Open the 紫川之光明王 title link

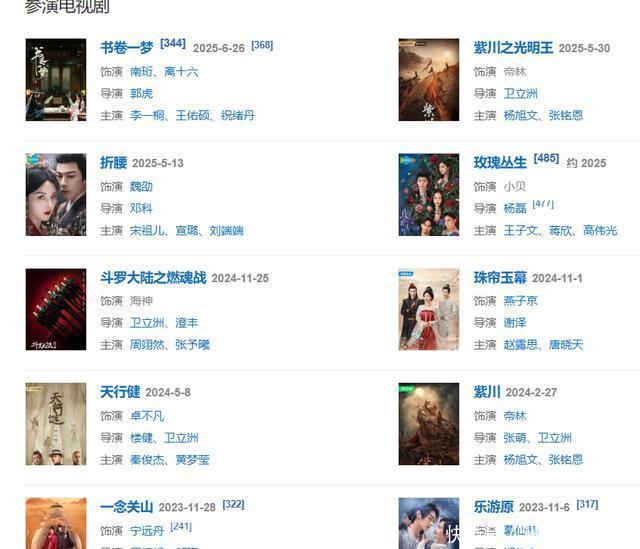coord(513,48)
